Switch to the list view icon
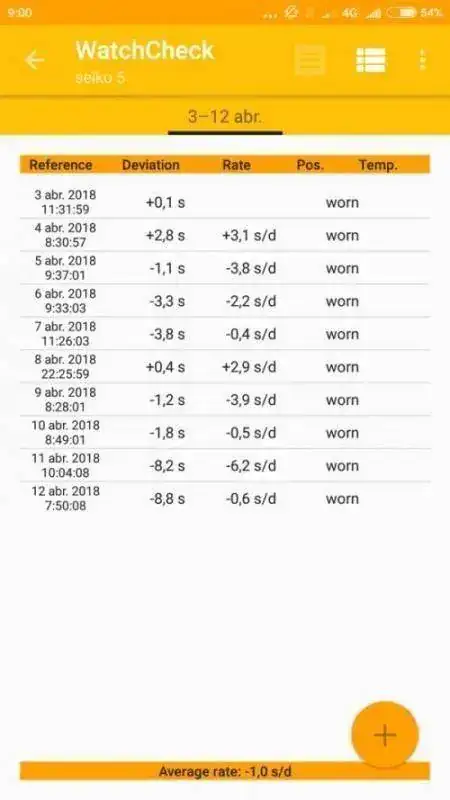This screenshot has height=800, width=450. [371, 60]
